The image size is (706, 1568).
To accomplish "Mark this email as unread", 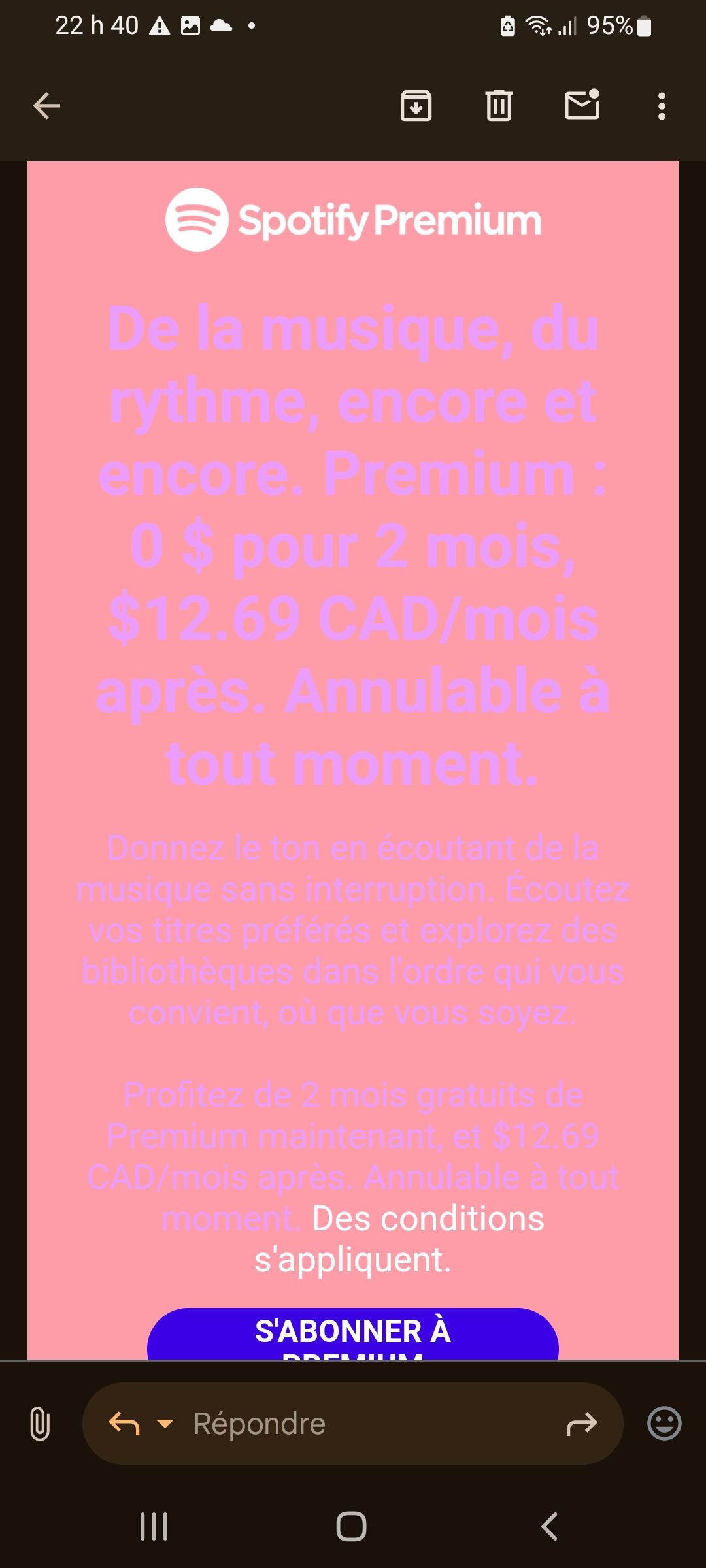I will point(582,106).
